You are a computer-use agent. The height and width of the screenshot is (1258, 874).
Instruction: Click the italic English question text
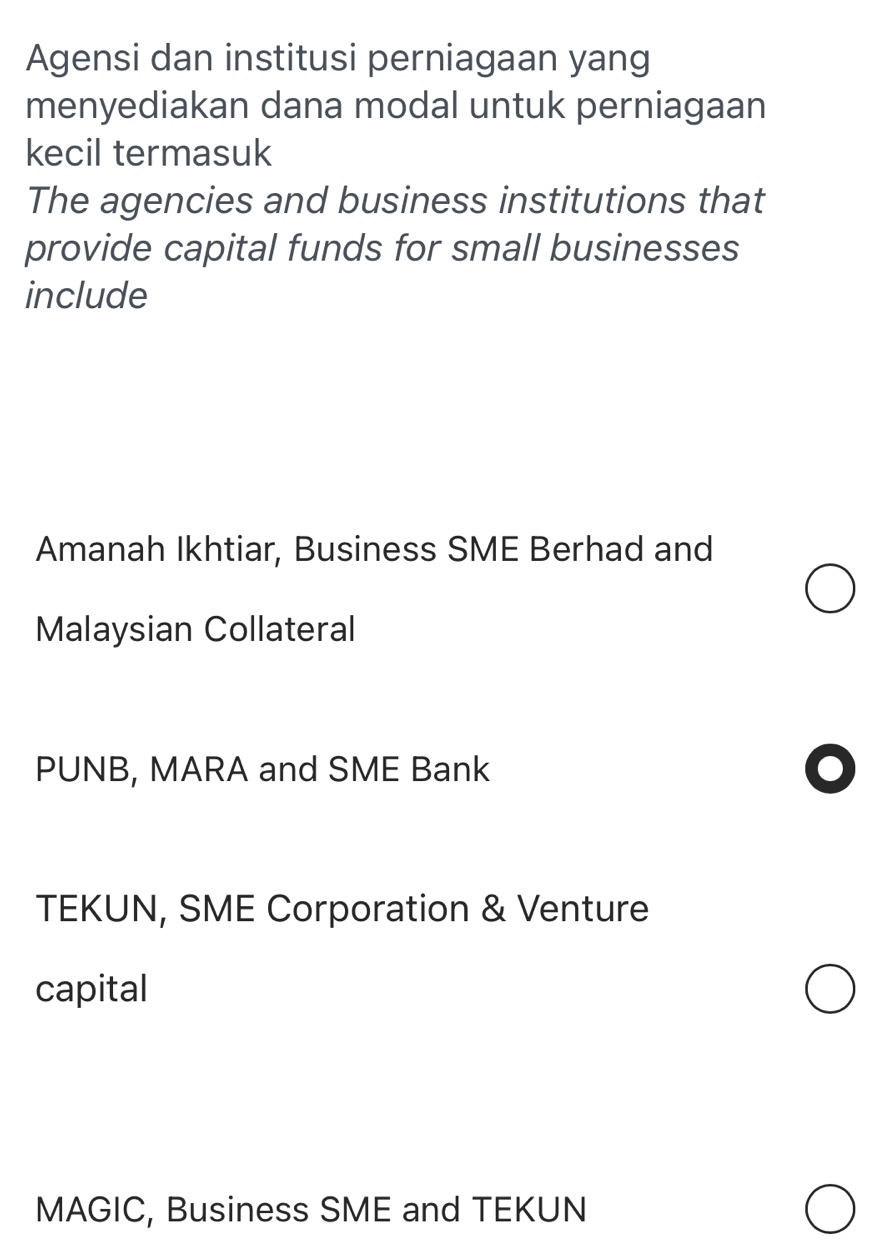[395, 248]
